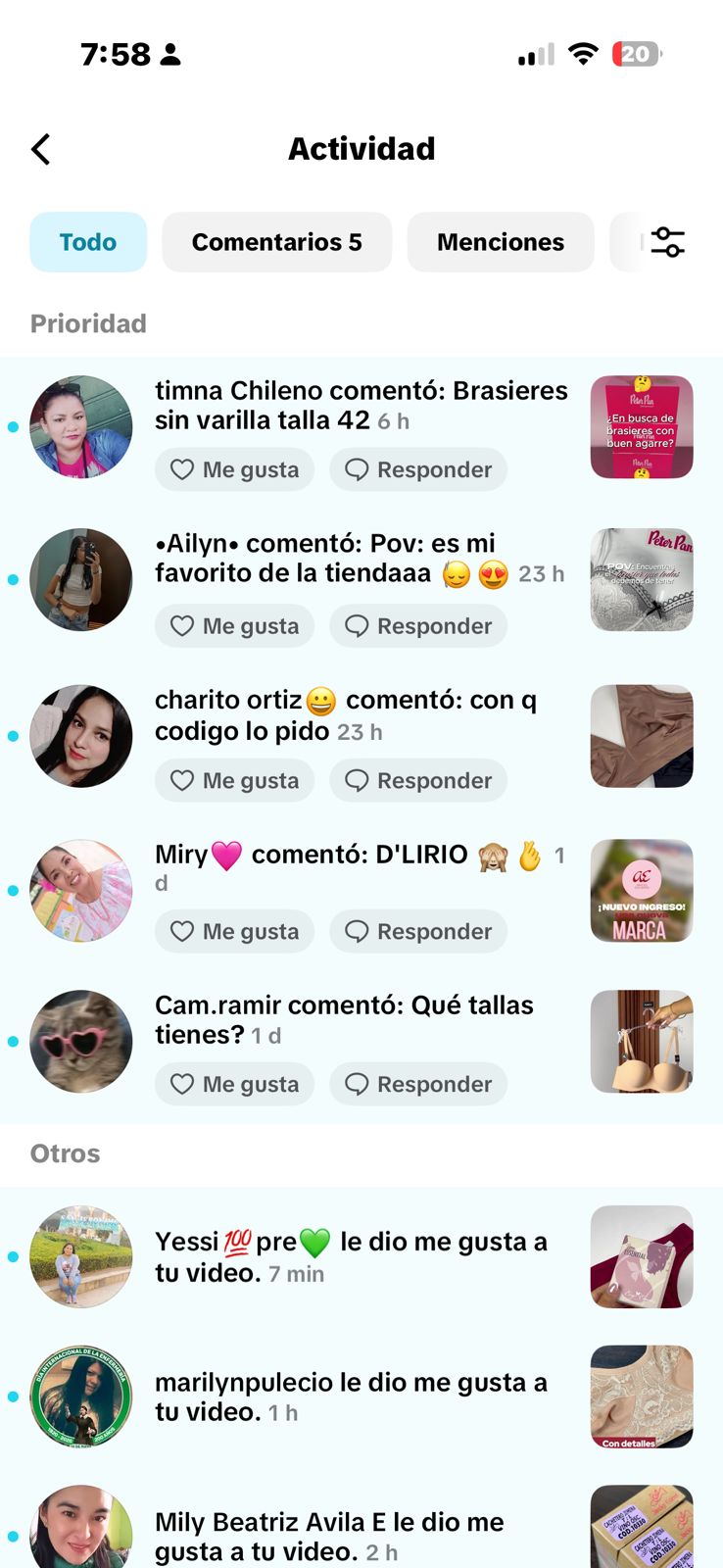Like charito ortiz's comment
Screen dimensions: 723x1568
234,781
